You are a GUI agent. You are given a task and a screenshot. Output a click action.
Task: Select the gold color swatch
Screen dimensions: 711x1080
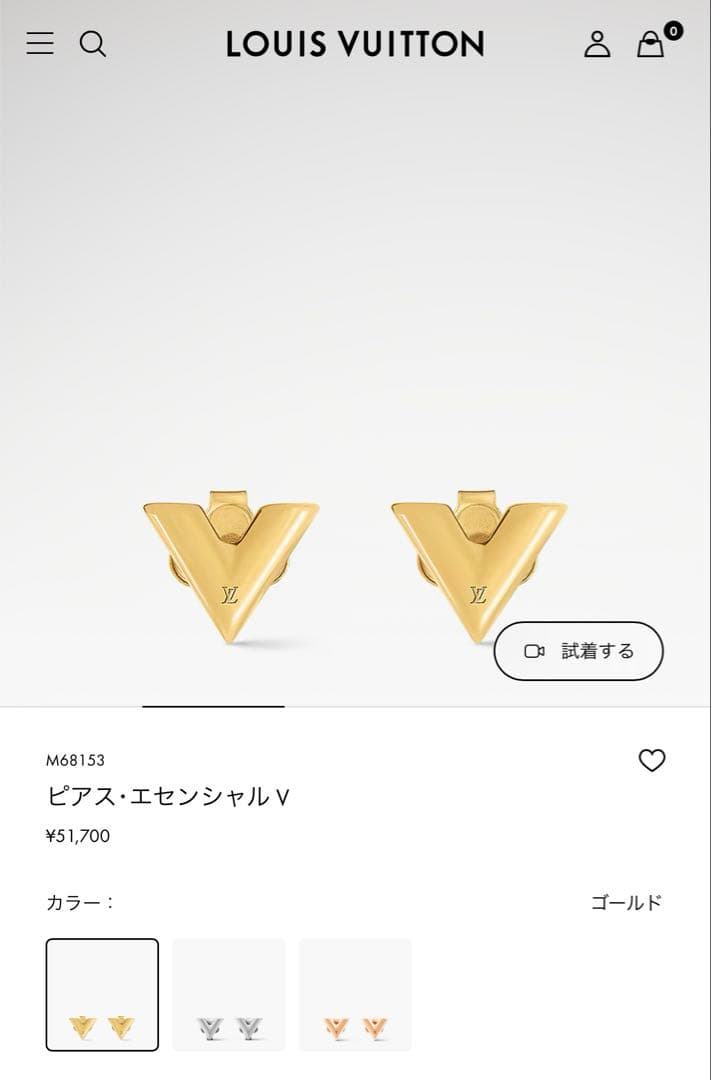(102, 994)
